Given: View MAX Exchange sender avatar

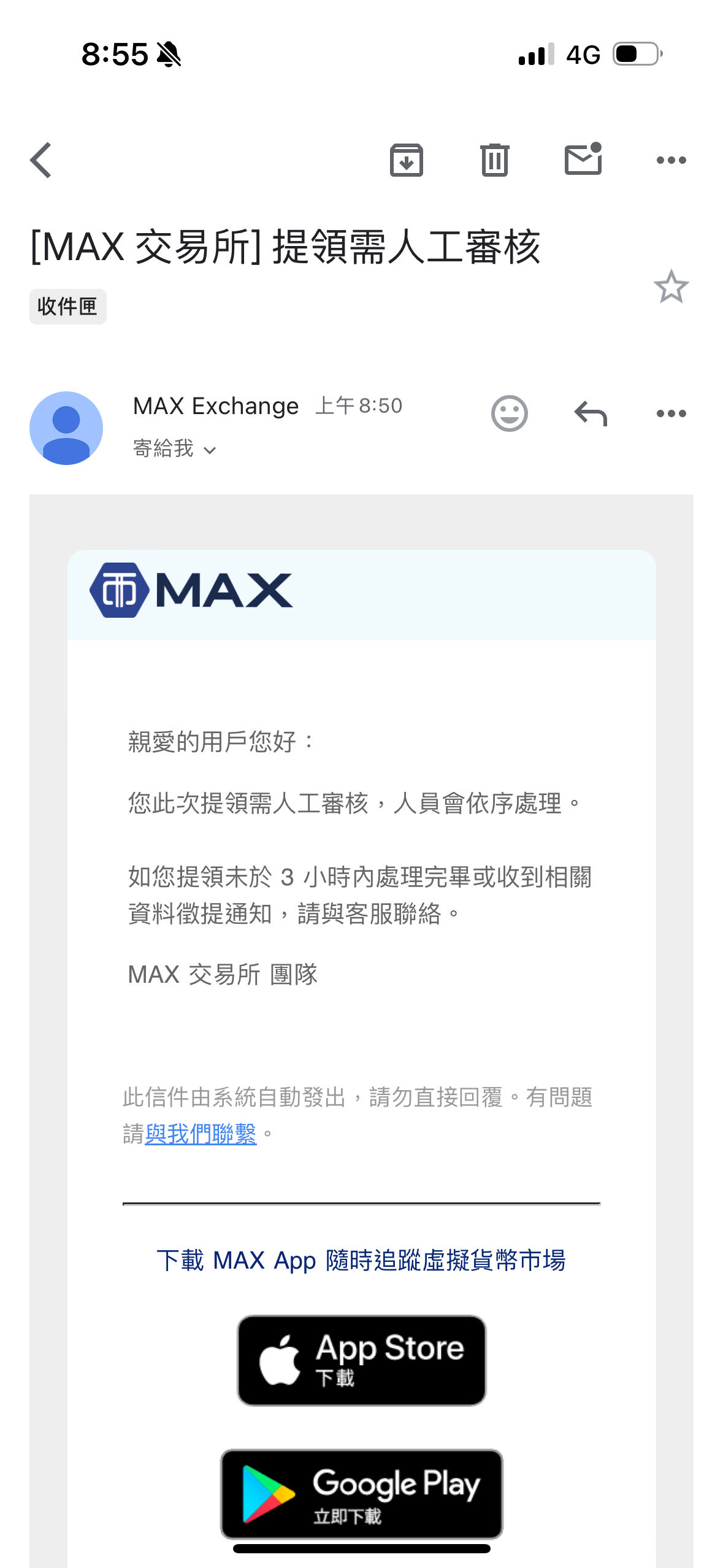Looking at the screenshot, I should click(66, 428).
